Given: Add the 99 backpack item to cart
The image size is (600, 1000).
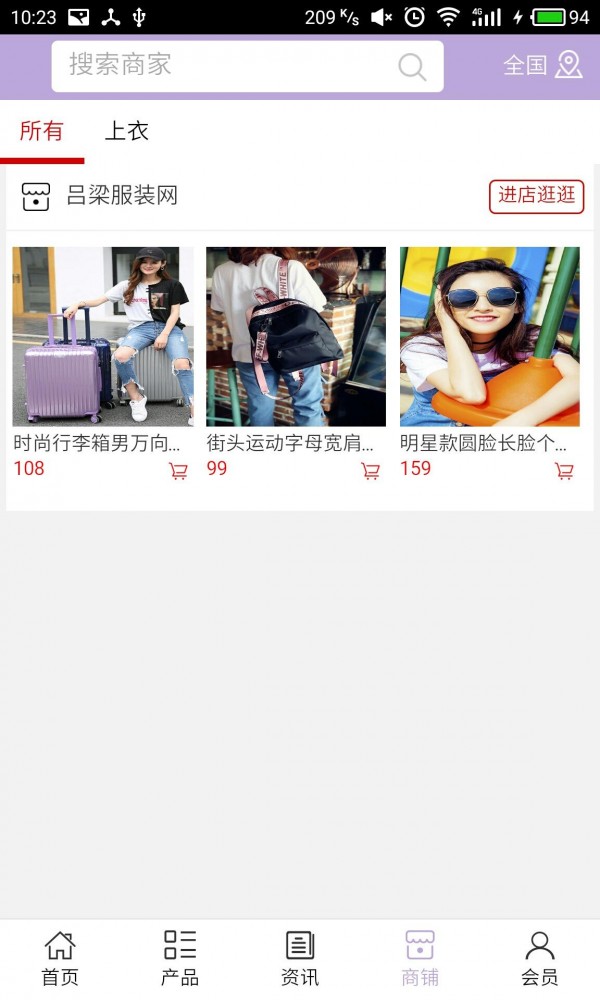Looking at the screenshot, I should (x=370, y=471).
